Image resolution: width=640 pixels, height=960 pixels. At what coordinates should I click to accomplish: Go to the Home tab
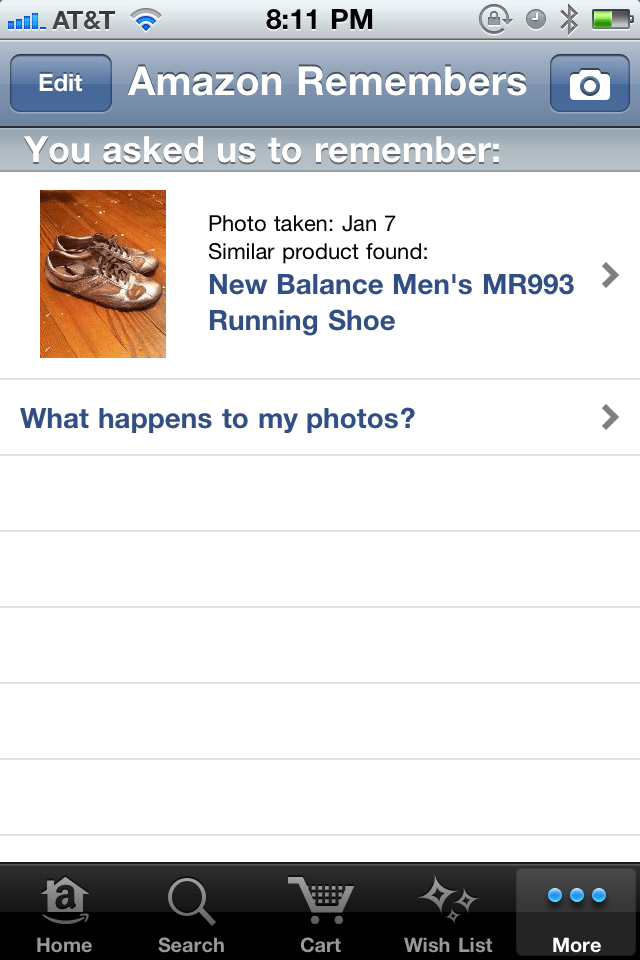tap(64, 913)
